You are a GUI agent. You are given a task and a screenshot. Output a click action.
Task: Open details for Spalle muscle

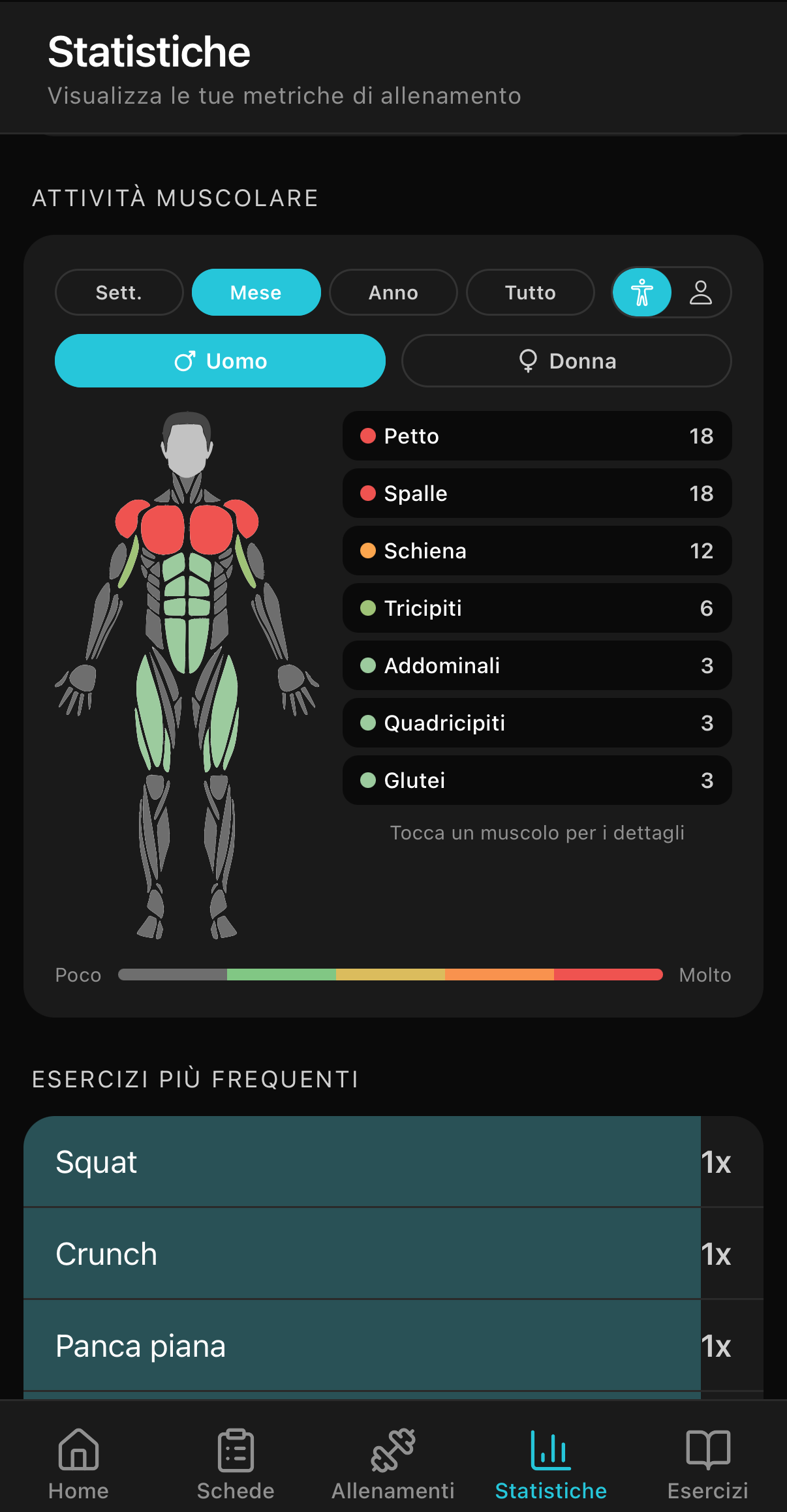point(537,493)
